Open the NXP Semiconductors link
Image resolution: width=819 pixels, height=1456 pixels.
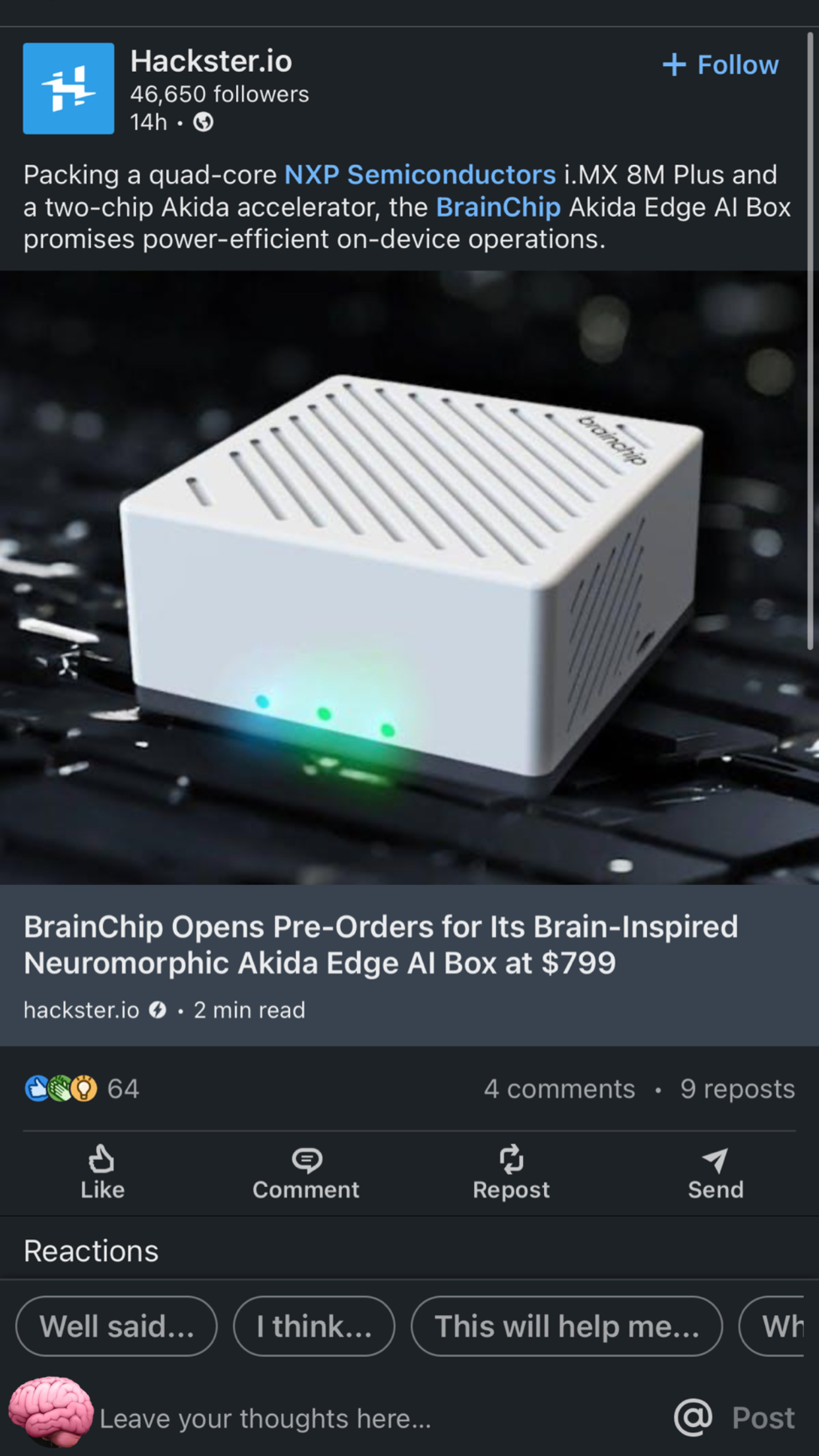pos(420,175)
